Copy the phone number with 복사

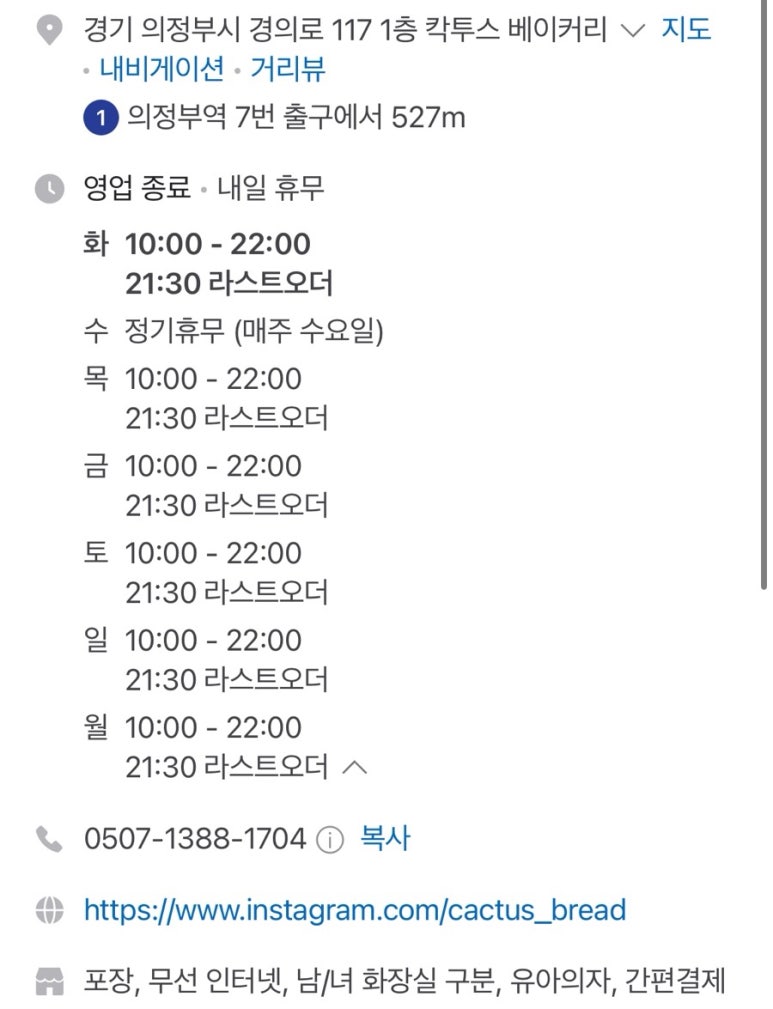(385, 838)
